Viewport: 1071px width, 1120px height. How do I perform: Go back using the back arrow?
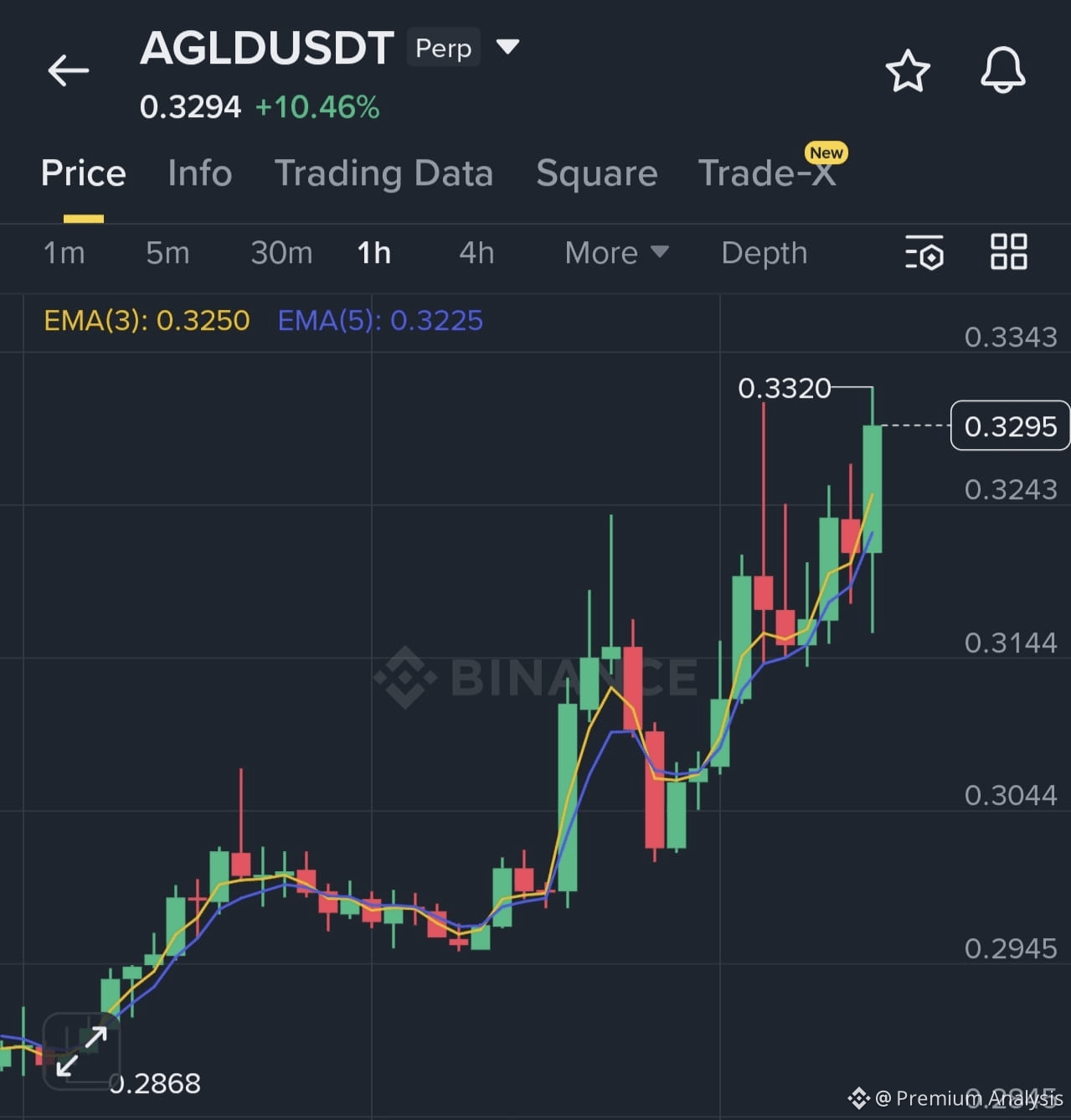click(68, 70)
